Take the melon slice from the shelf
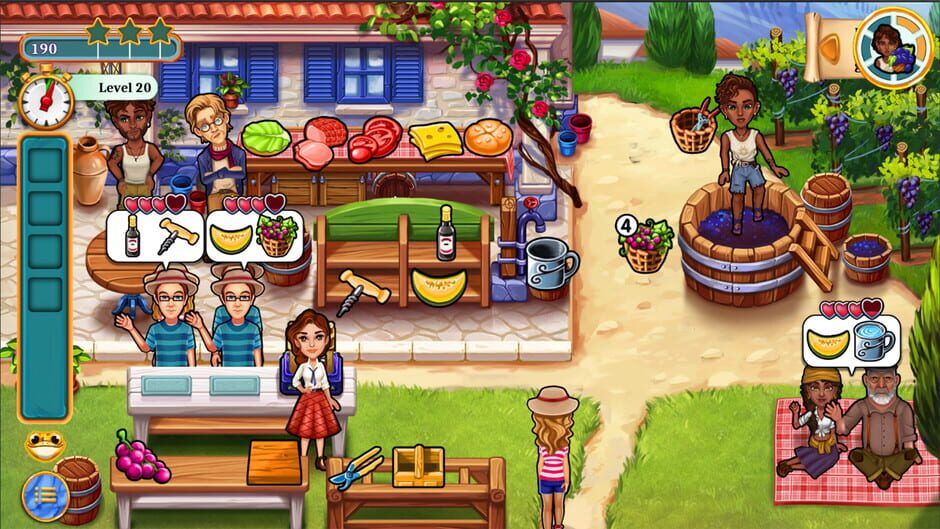This screenshot has width=940, height=529. pyautogui.click(x=438, y=287)
